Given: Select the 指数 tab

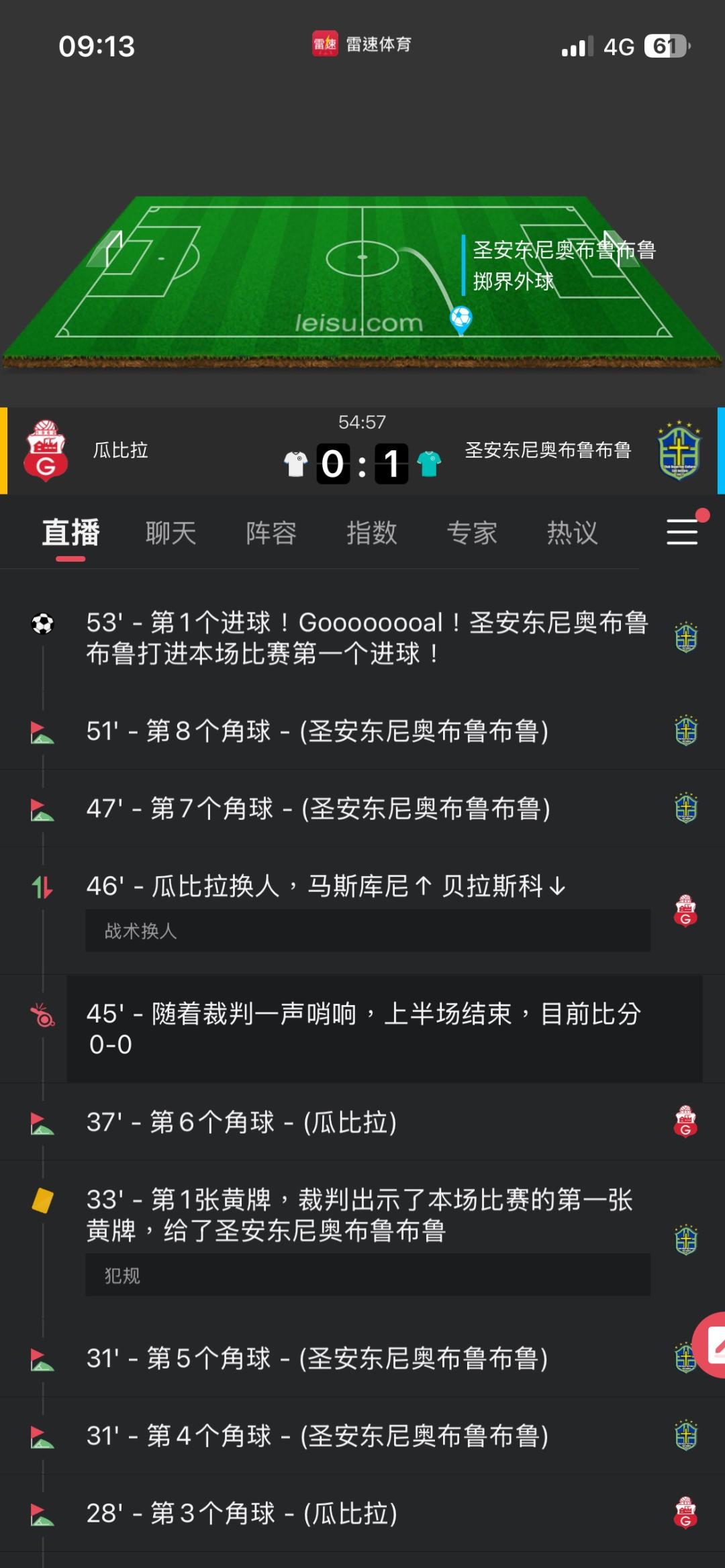Looking at the screenshot, I should coord(371,533).
